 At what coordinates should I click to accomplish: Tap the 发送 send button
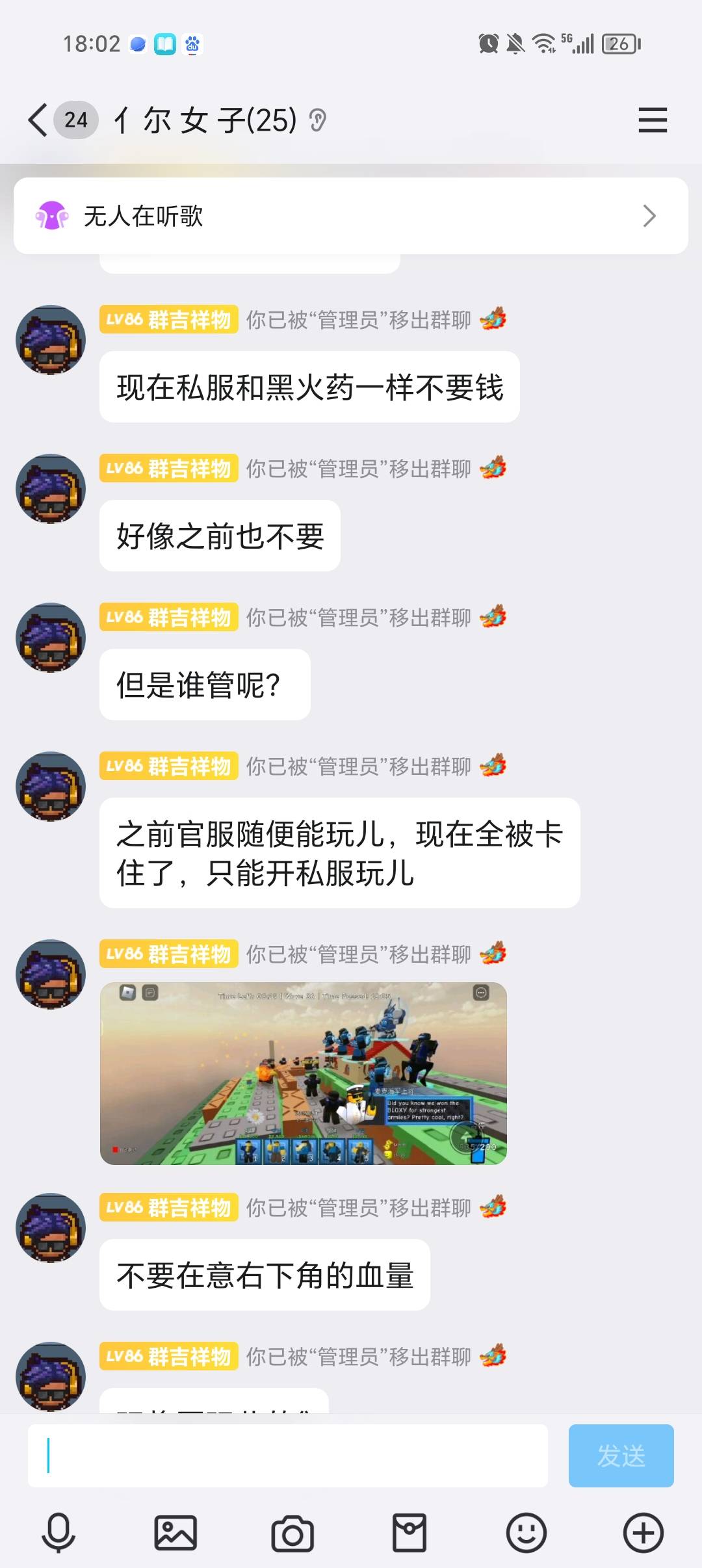[621, 1456]
